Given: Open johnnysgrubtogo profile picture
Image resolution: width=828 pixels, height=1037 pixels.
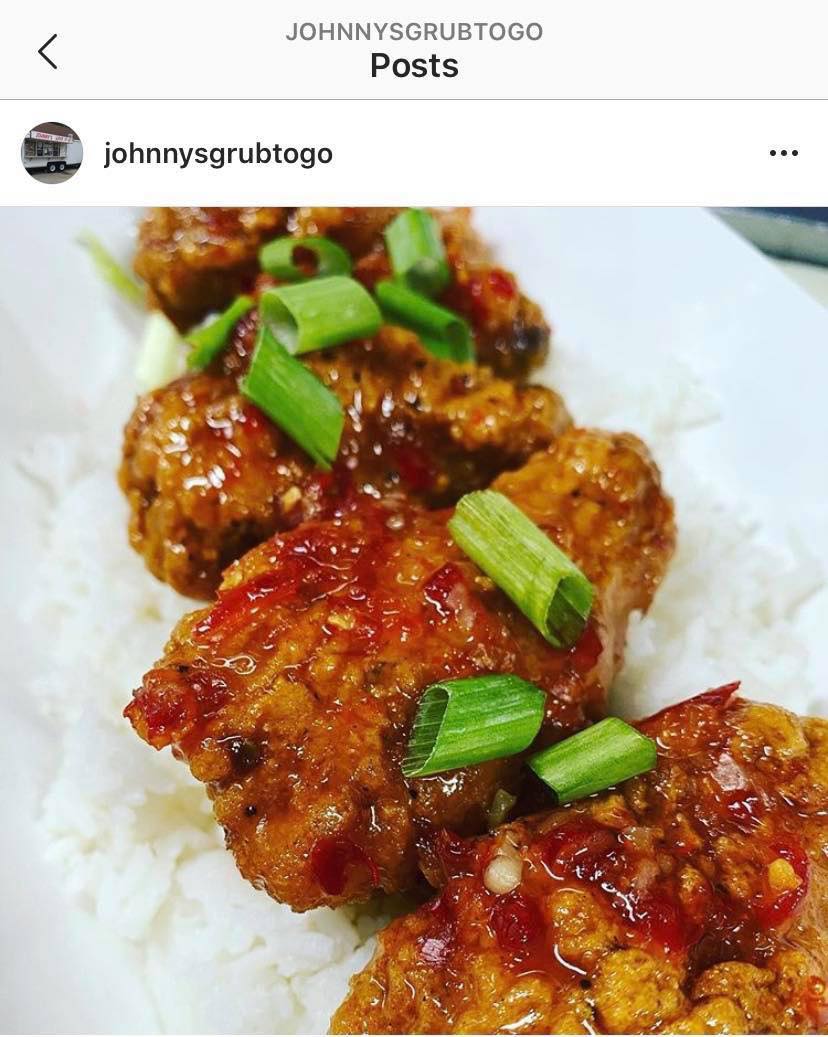Looking at the screenshot, I should pyautogui.click(x=52, y=153).
